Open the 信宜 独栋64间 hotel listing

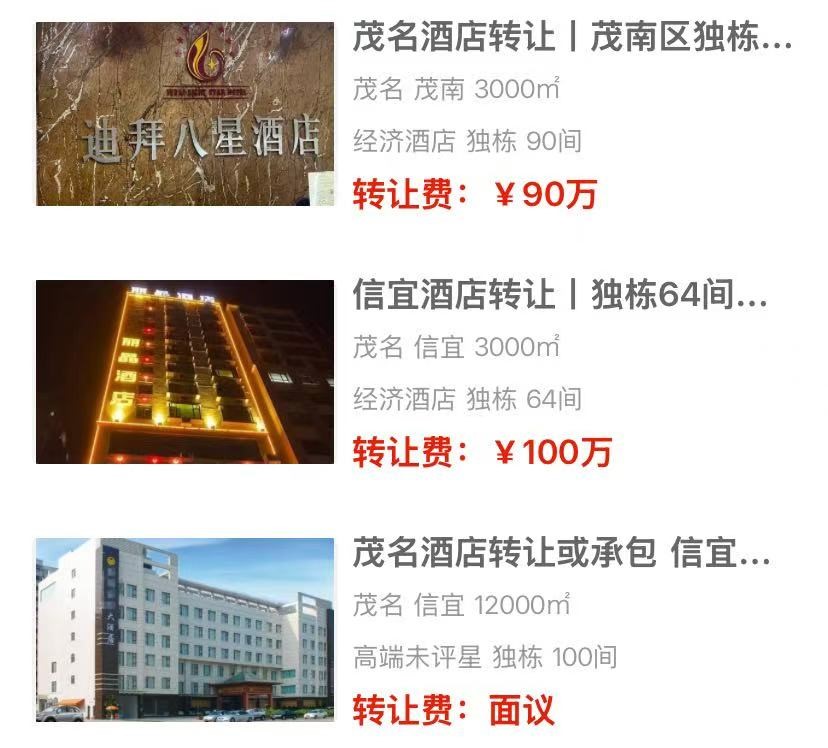click(560, 297)
